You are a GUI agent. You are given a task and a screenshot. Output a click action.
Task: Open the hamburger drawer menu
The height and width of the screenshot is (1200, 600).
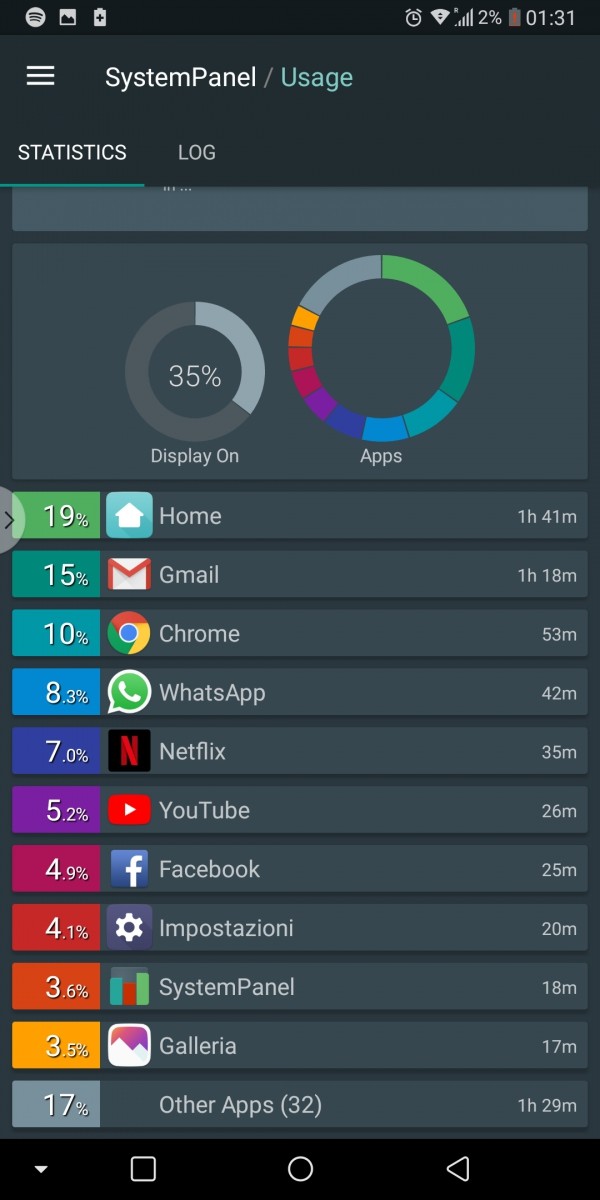pyautogui.click(x=40, y=77)
